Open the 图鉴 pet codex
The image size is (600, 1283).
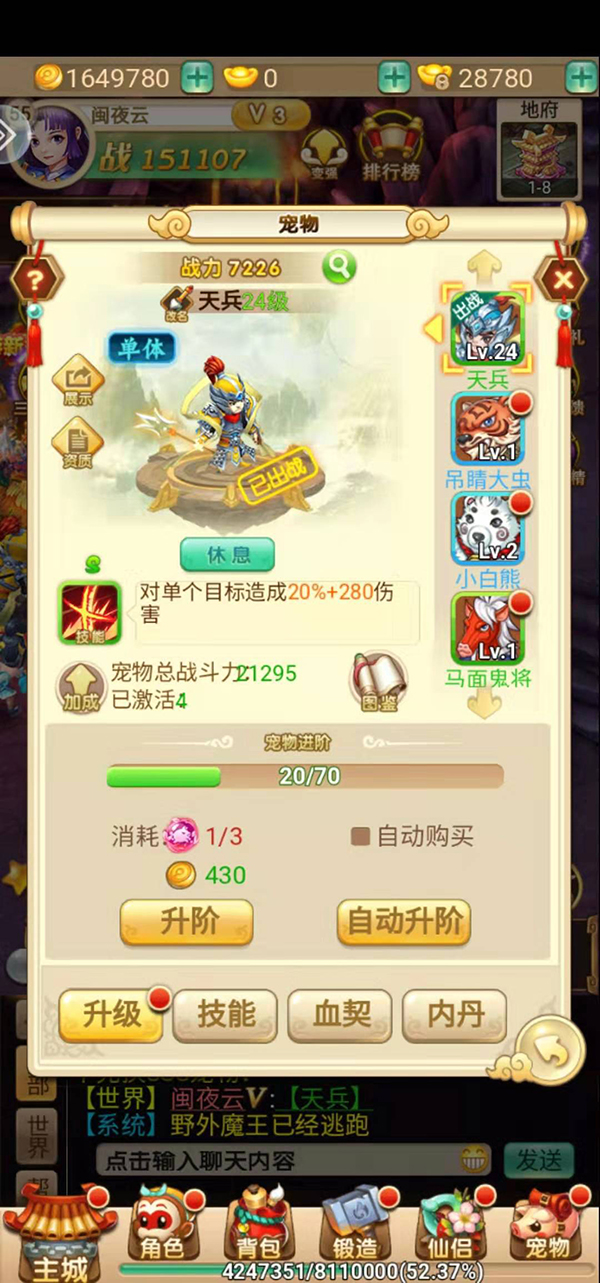point(378,682)
